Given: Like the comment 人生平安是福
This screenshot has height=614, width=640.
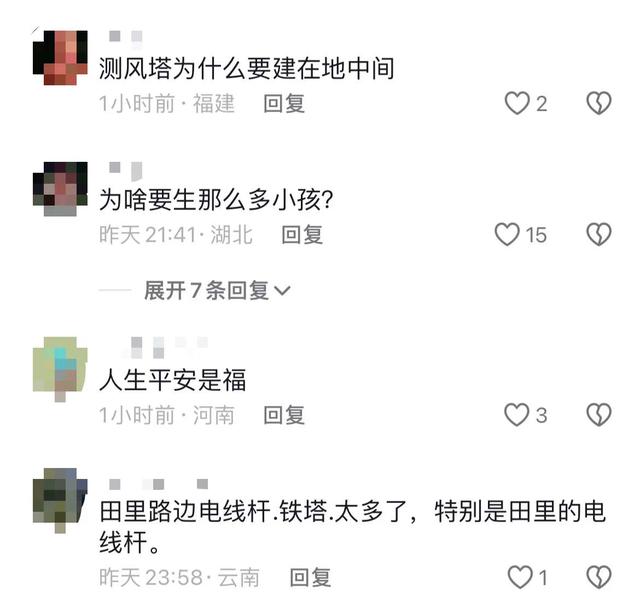Looking at the screenshot, I should point(517,414).
